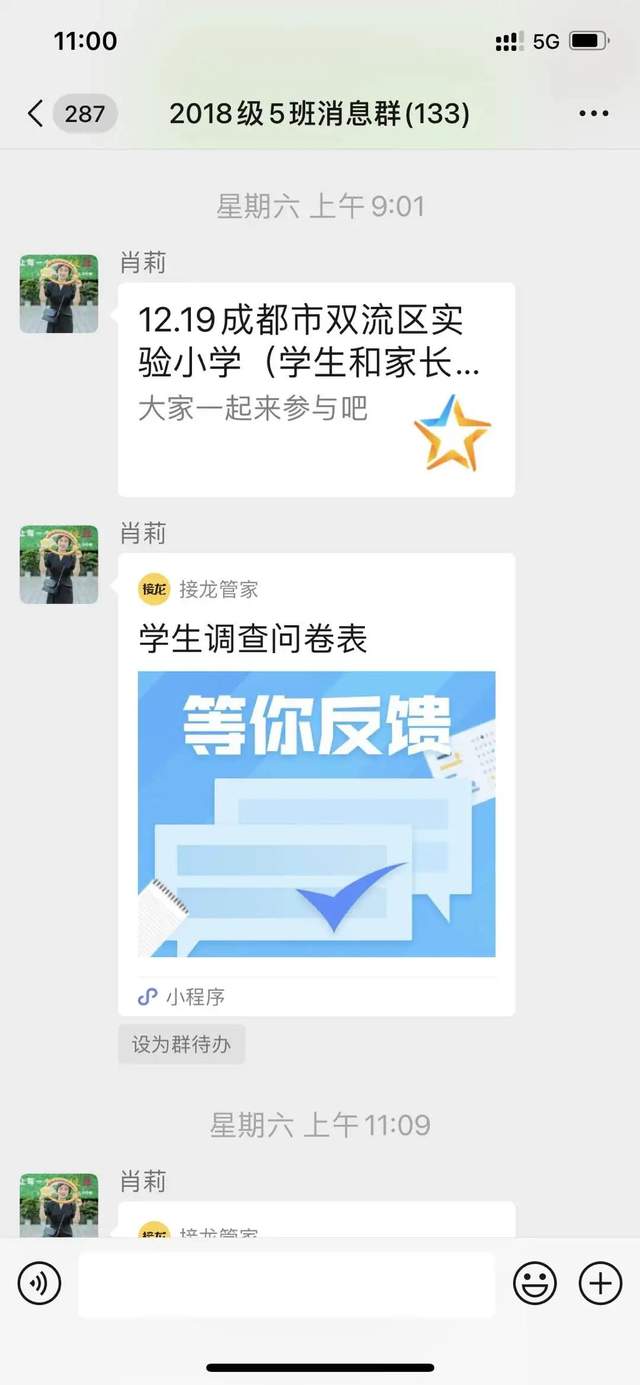This screenshot has width=640, height=1385.
Task: Go back to the chat list
Action: 36,114
